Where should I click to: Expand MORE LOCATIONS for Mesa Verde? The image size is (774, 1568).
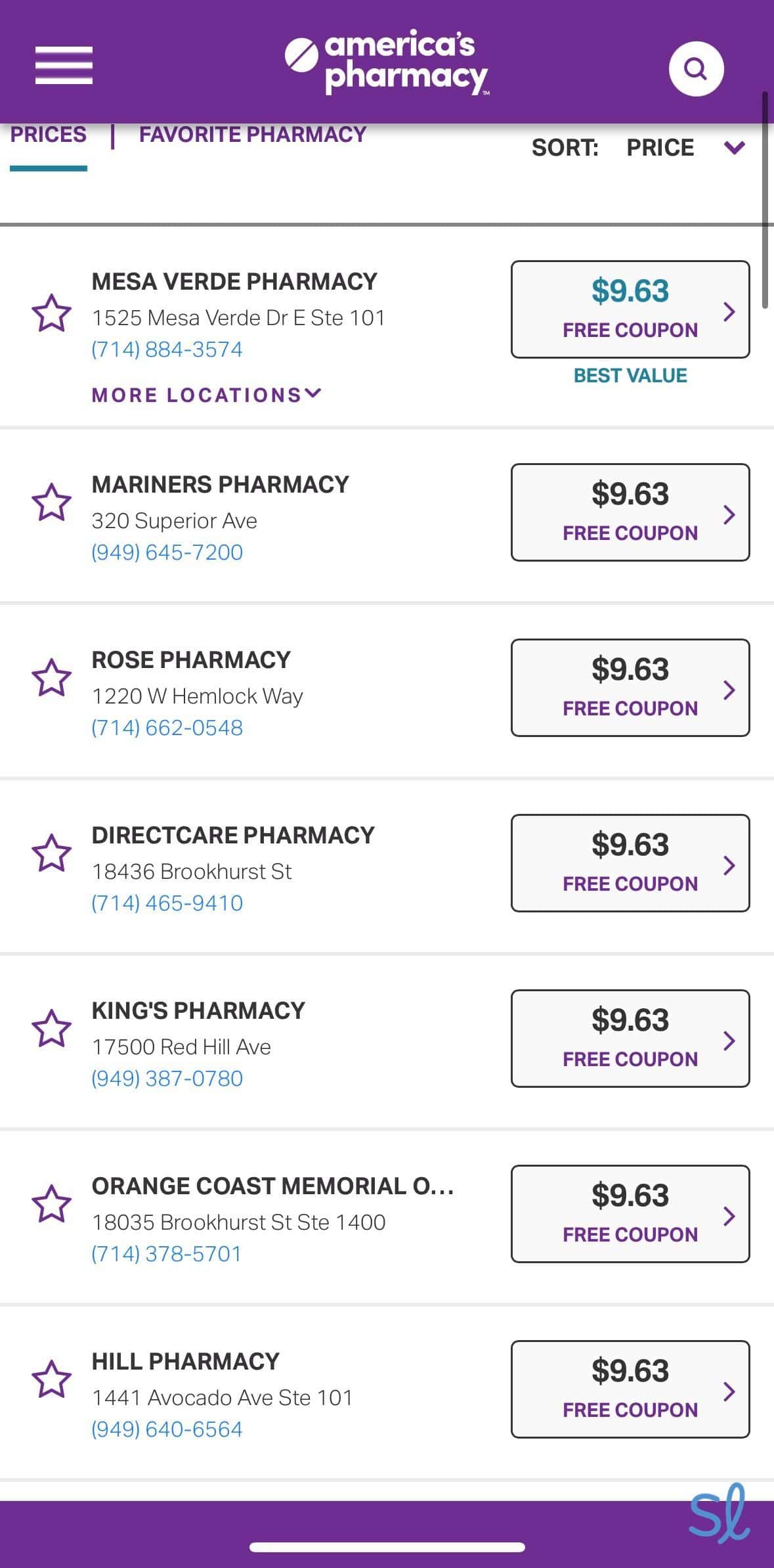pos(205,394)
